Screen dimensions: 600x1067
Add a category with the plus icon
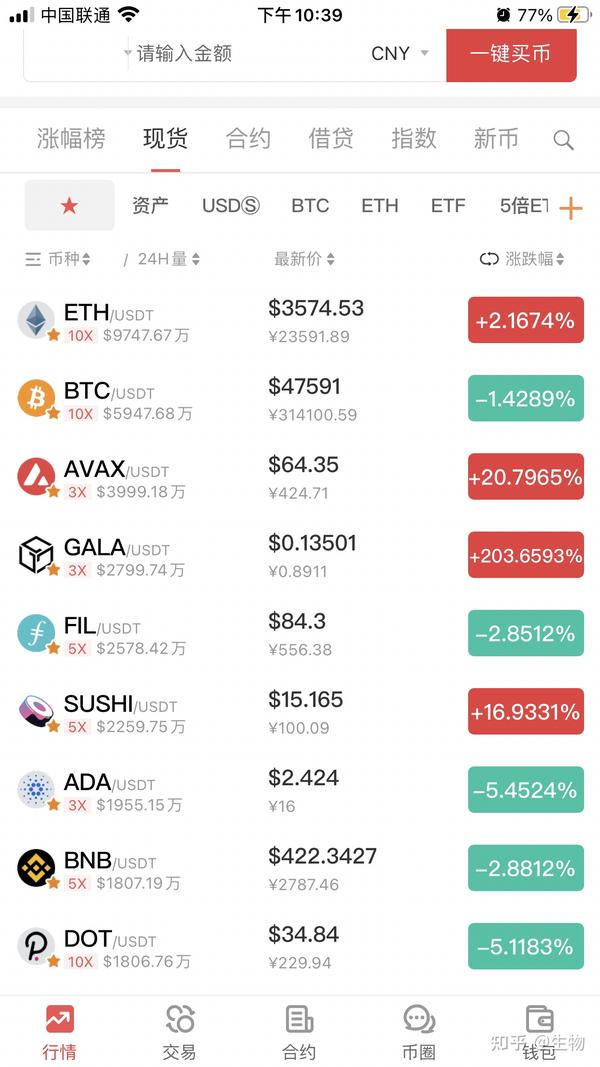point(571,208)
